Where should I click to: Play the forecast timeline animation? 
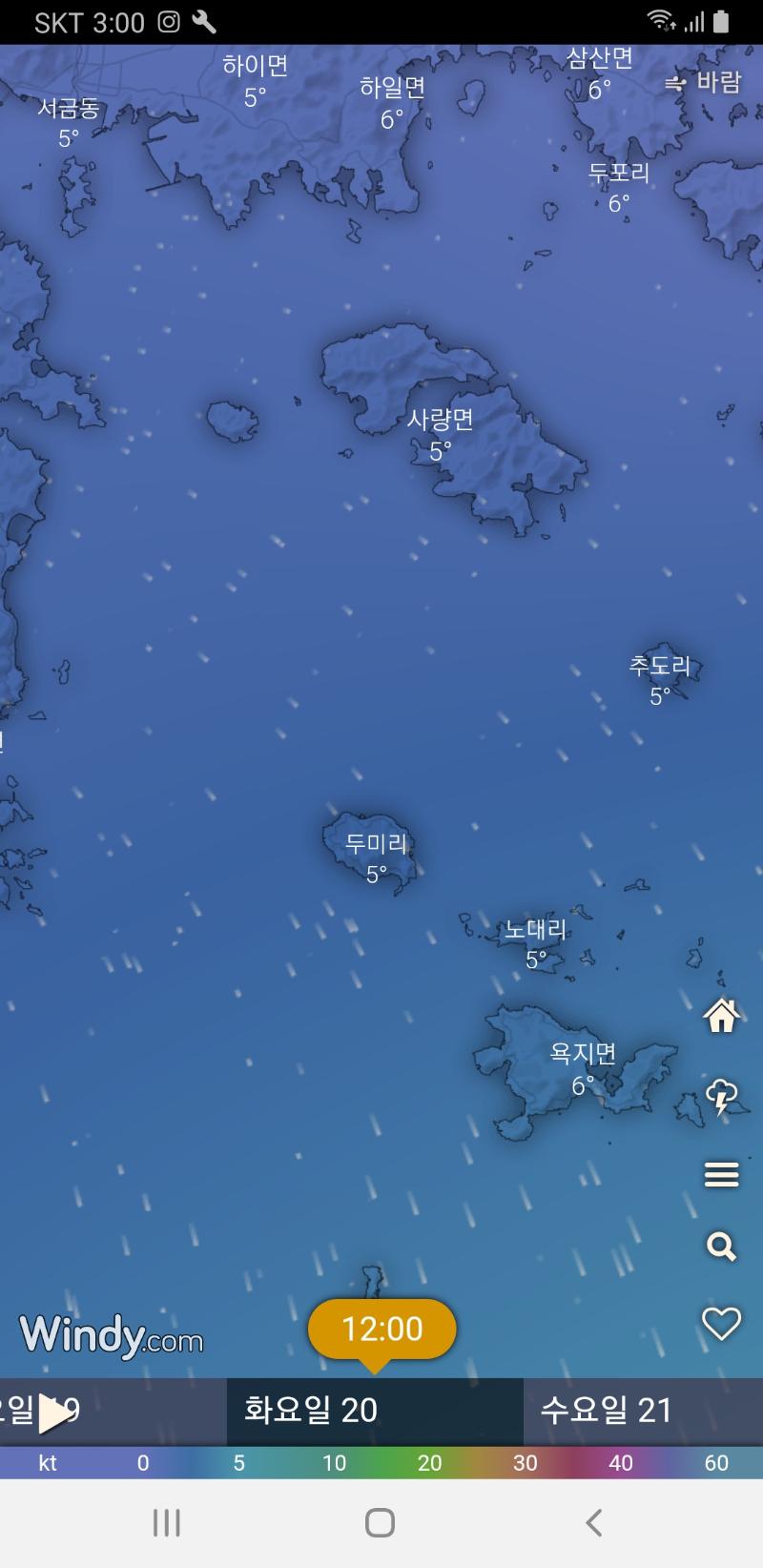[55, 1413]
